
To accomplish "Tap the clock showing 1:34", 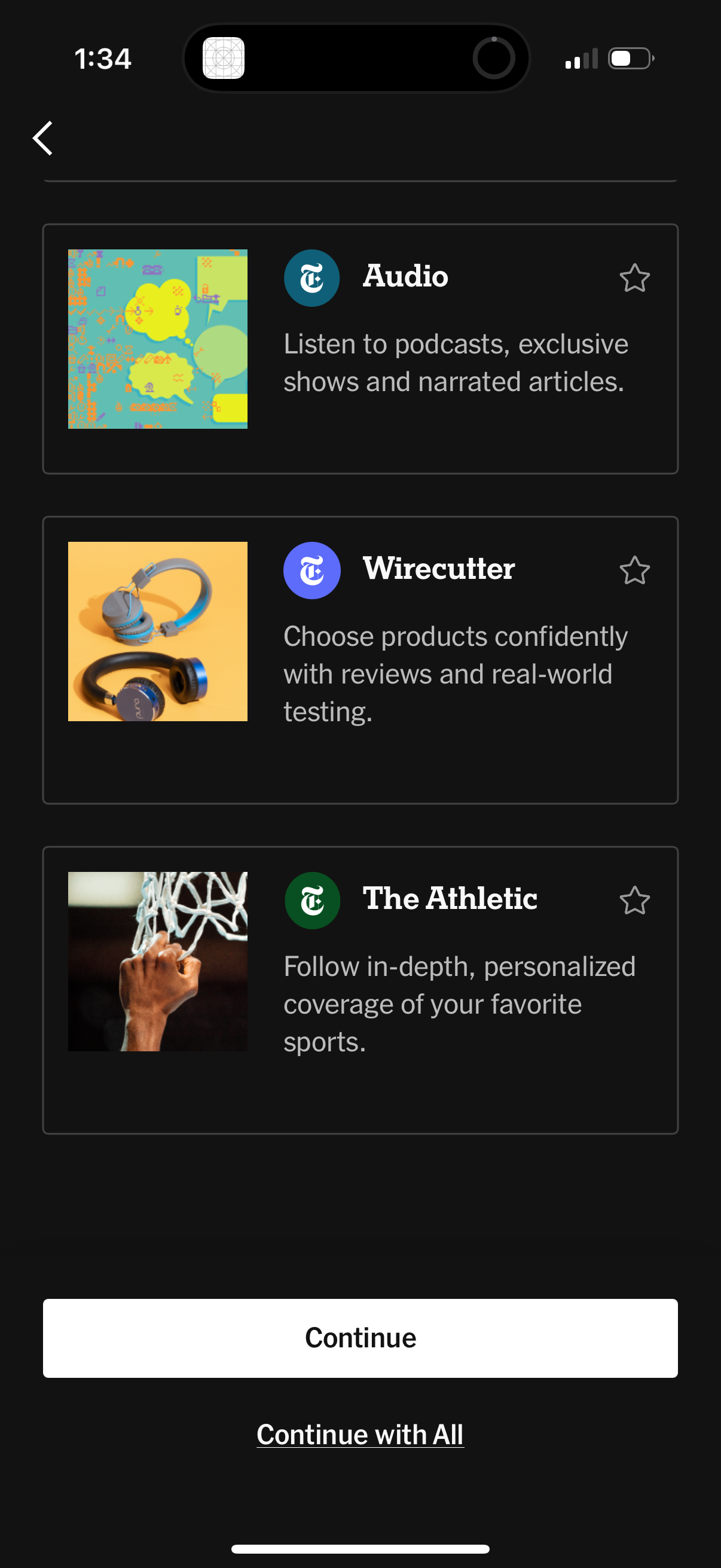I will pyautogui.click(x=103, y=59).
